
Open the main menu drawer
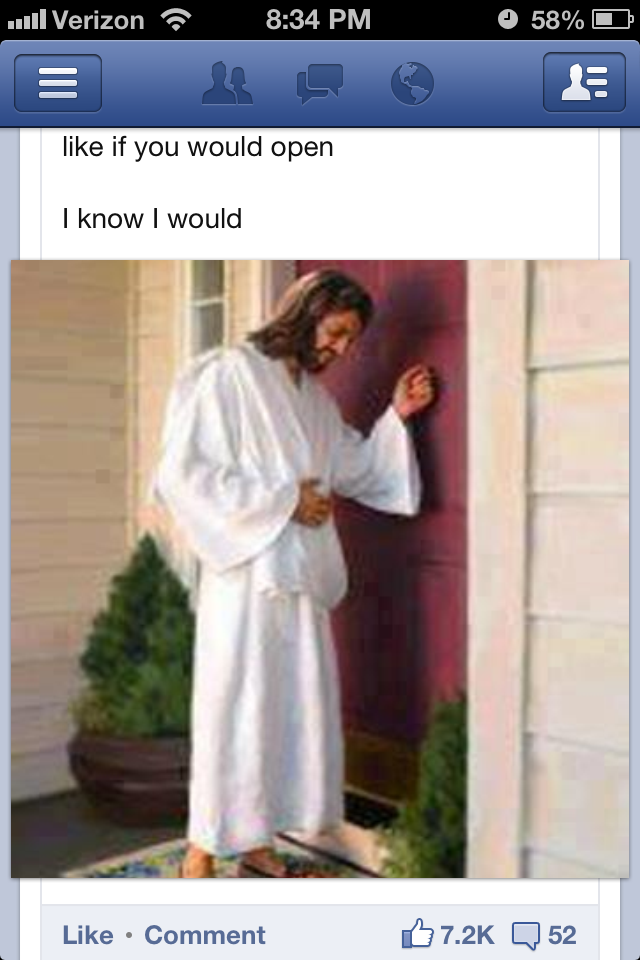[x=57, y=83]
